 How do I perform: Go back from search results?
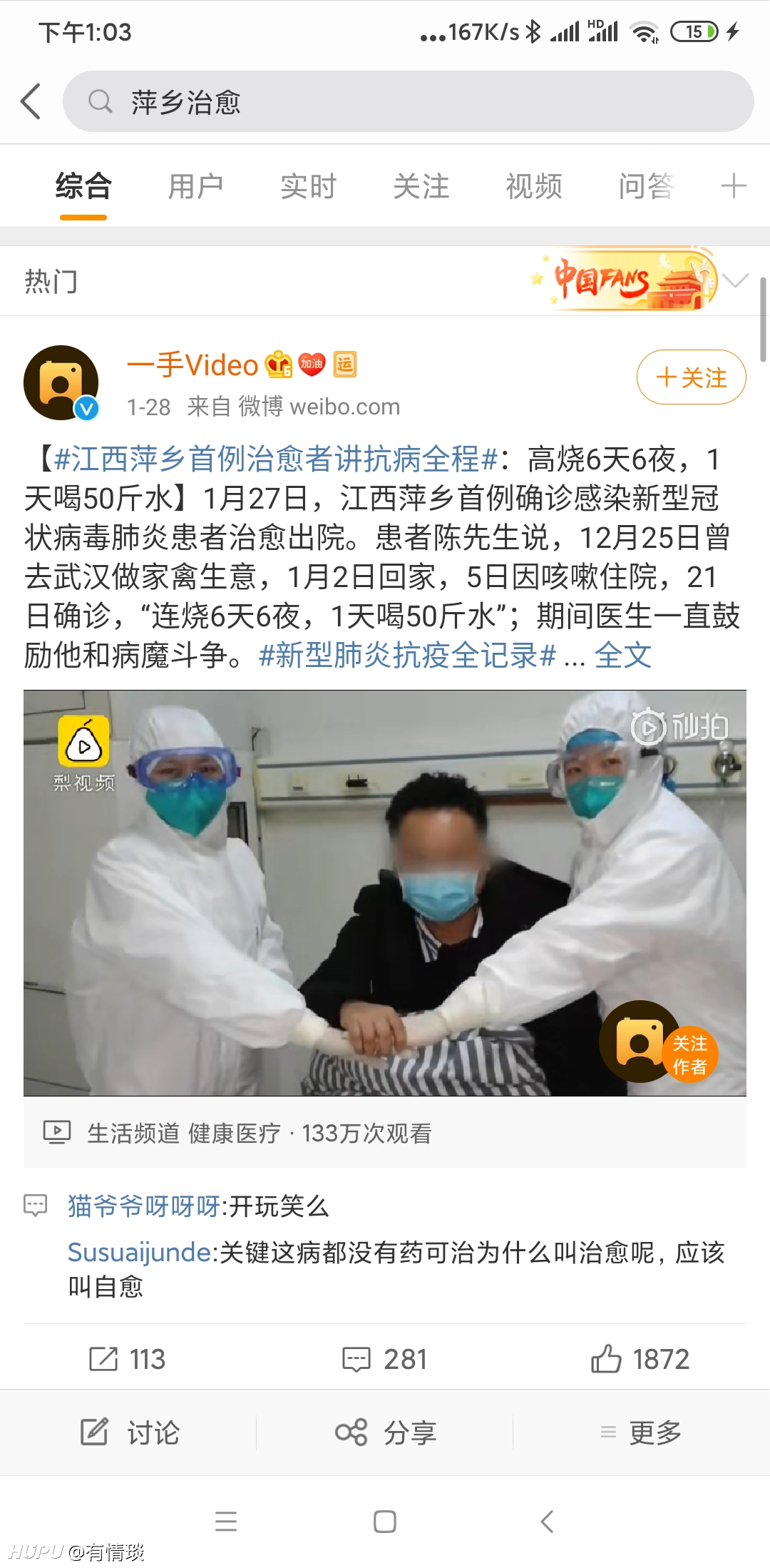point(31,101)
